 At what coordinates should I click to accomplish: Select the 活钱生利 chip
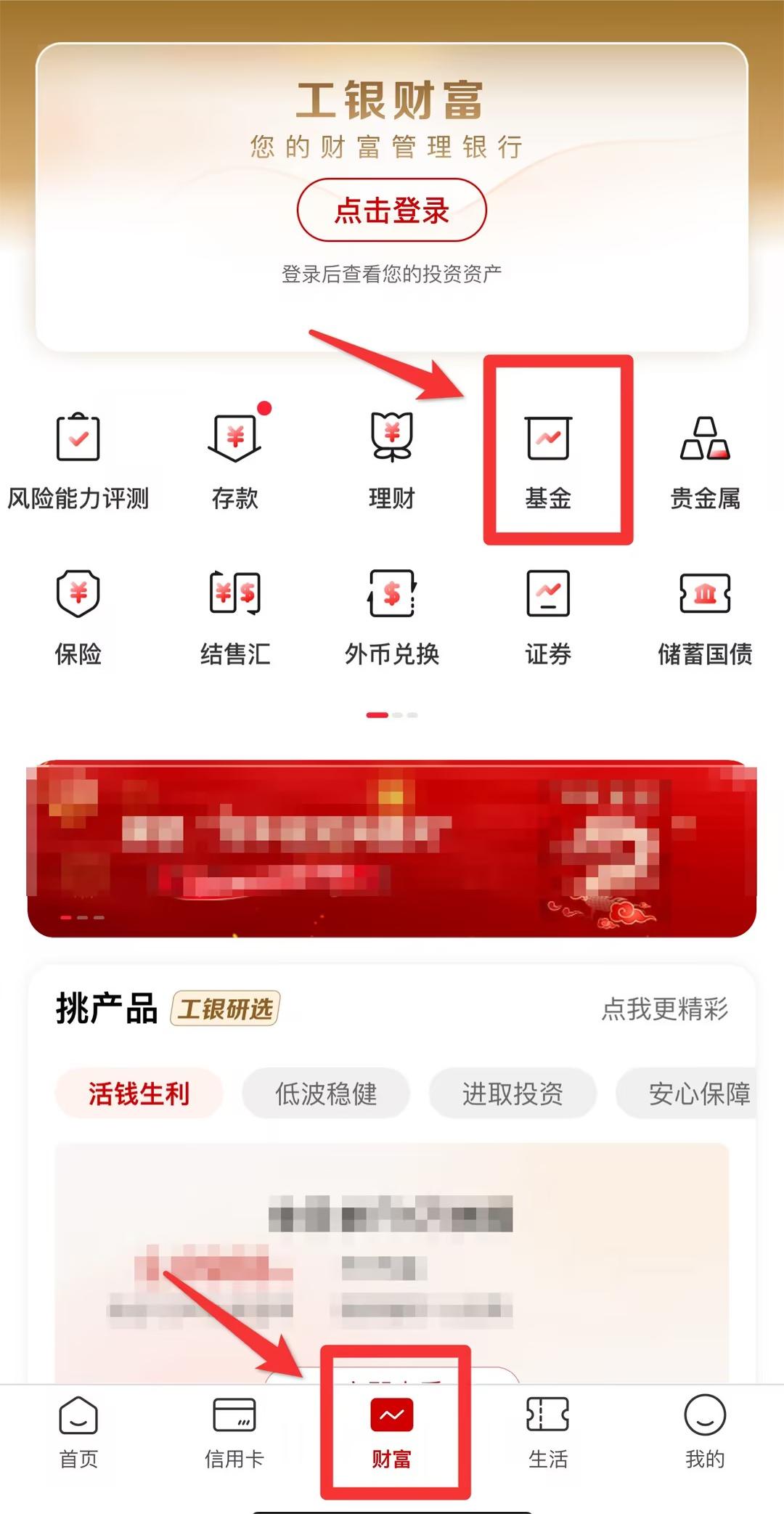(139, 1093)
